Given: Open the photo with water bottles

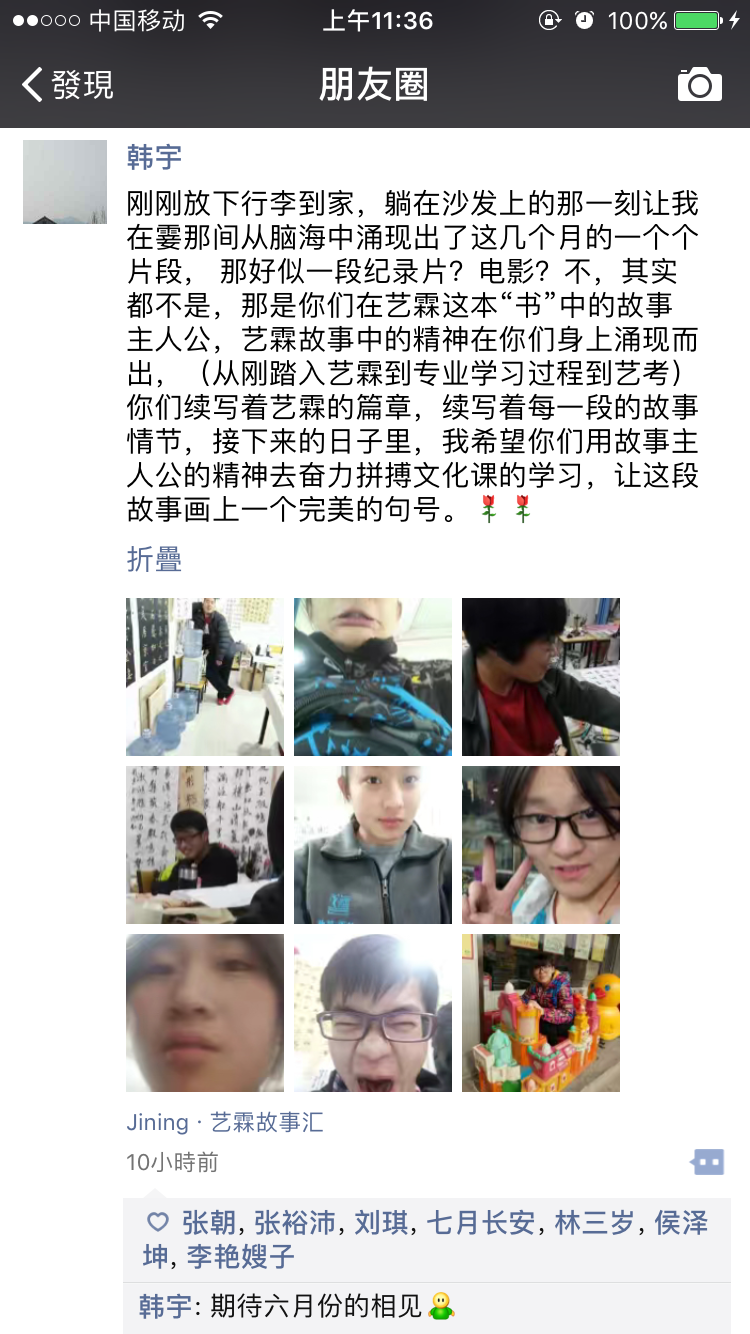Looking at the screenshot, I should click(205, 677).
